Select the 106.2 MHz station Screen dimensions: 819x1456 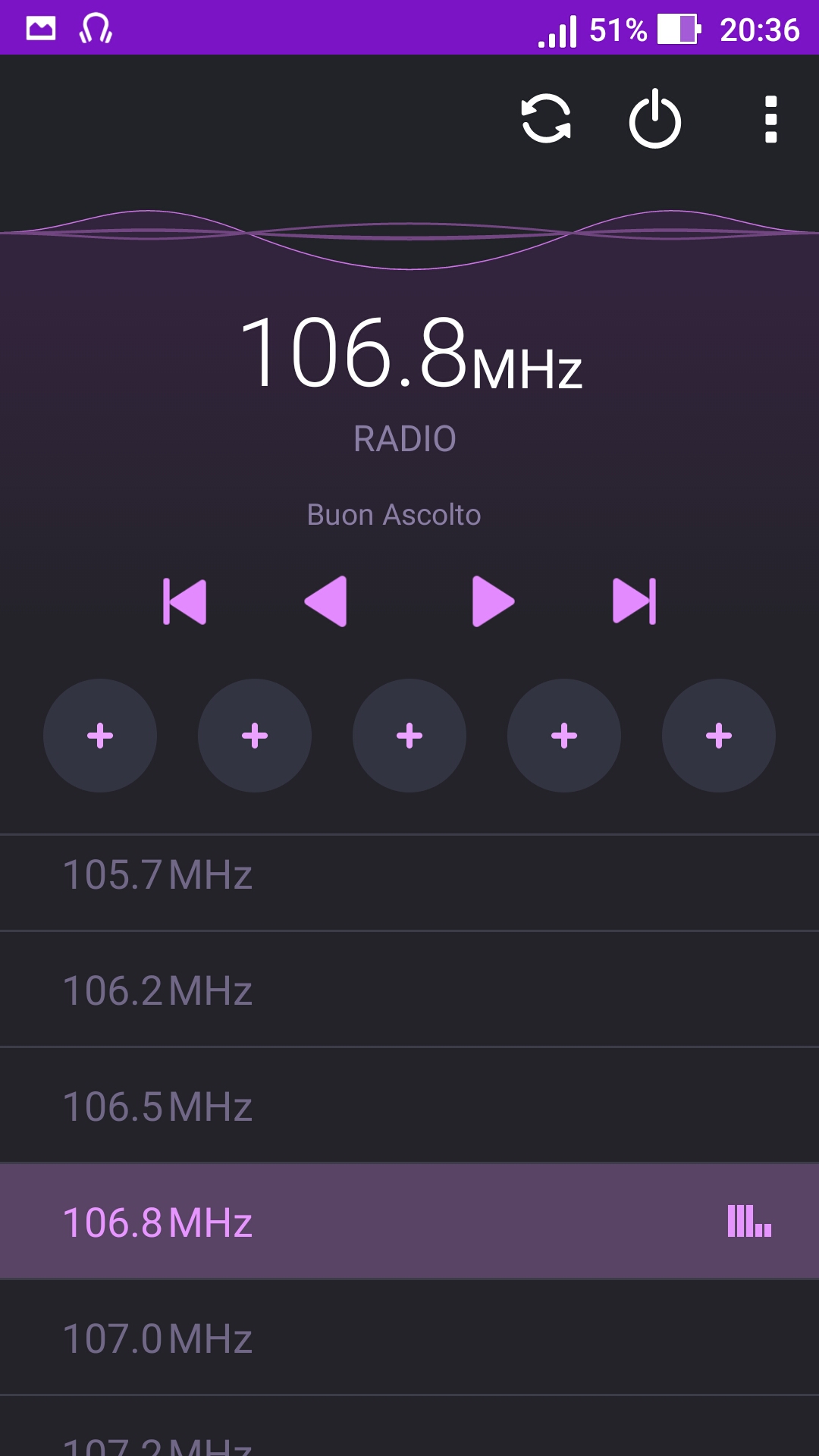pos(409,990)
